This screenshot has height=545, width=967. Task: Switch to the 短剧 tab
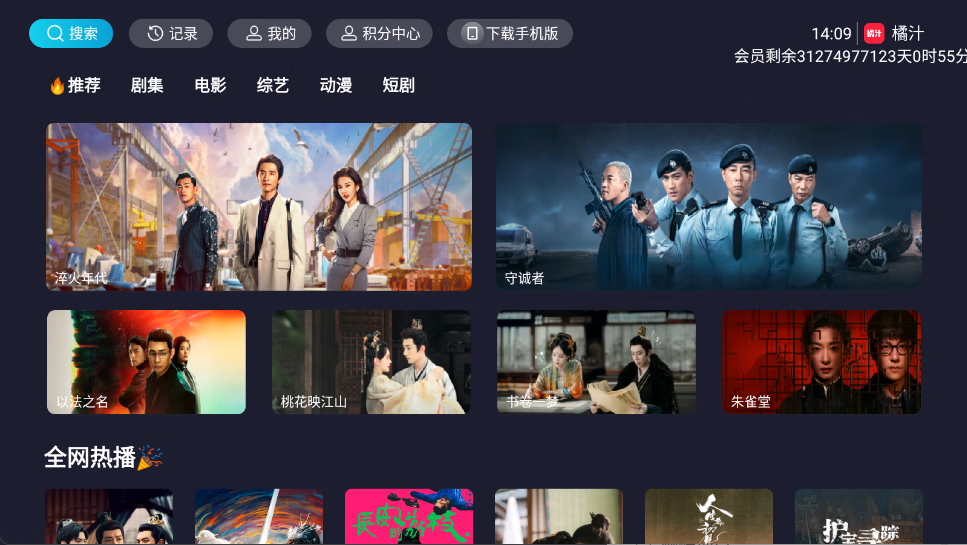click(398, 86)
